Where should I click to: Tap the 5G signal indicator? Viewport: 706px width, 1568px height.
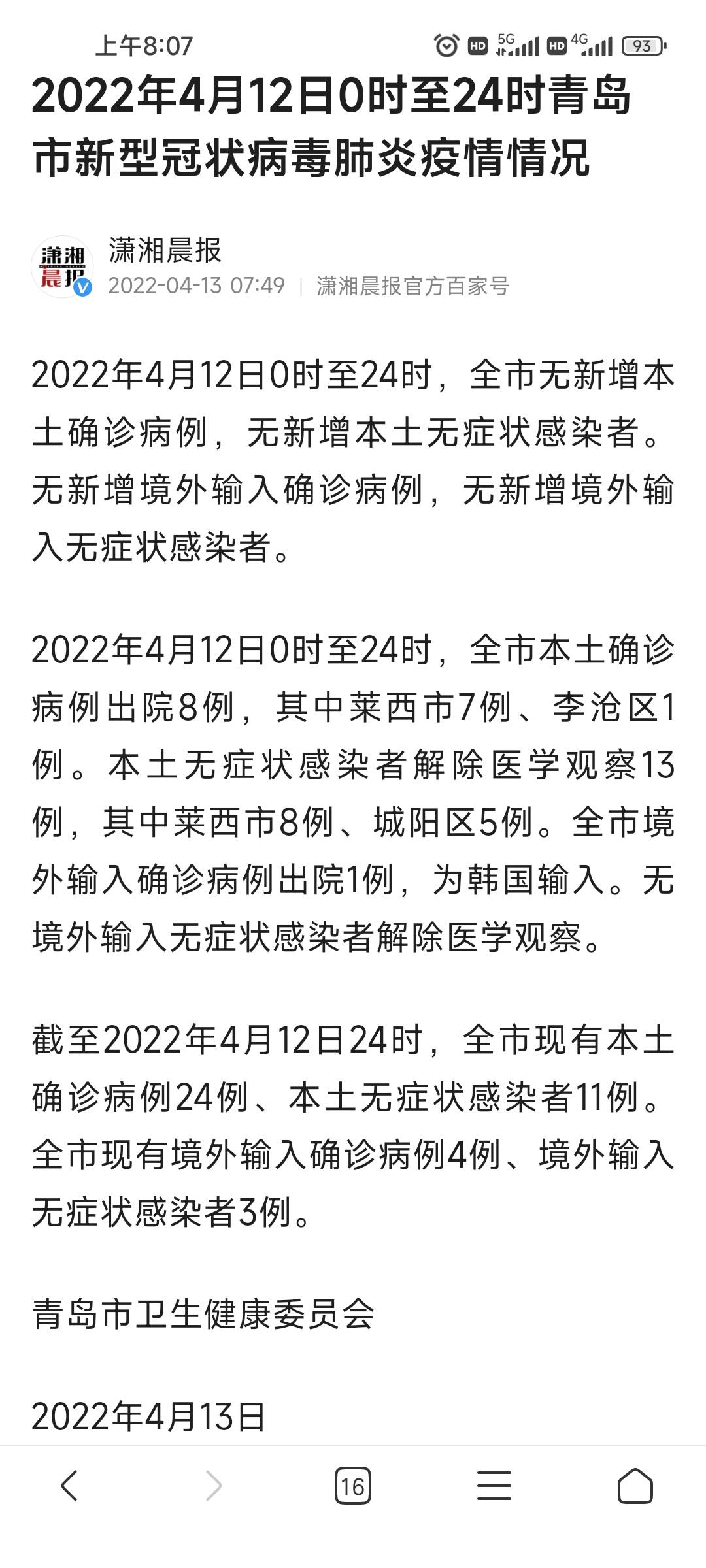(518, 44)
